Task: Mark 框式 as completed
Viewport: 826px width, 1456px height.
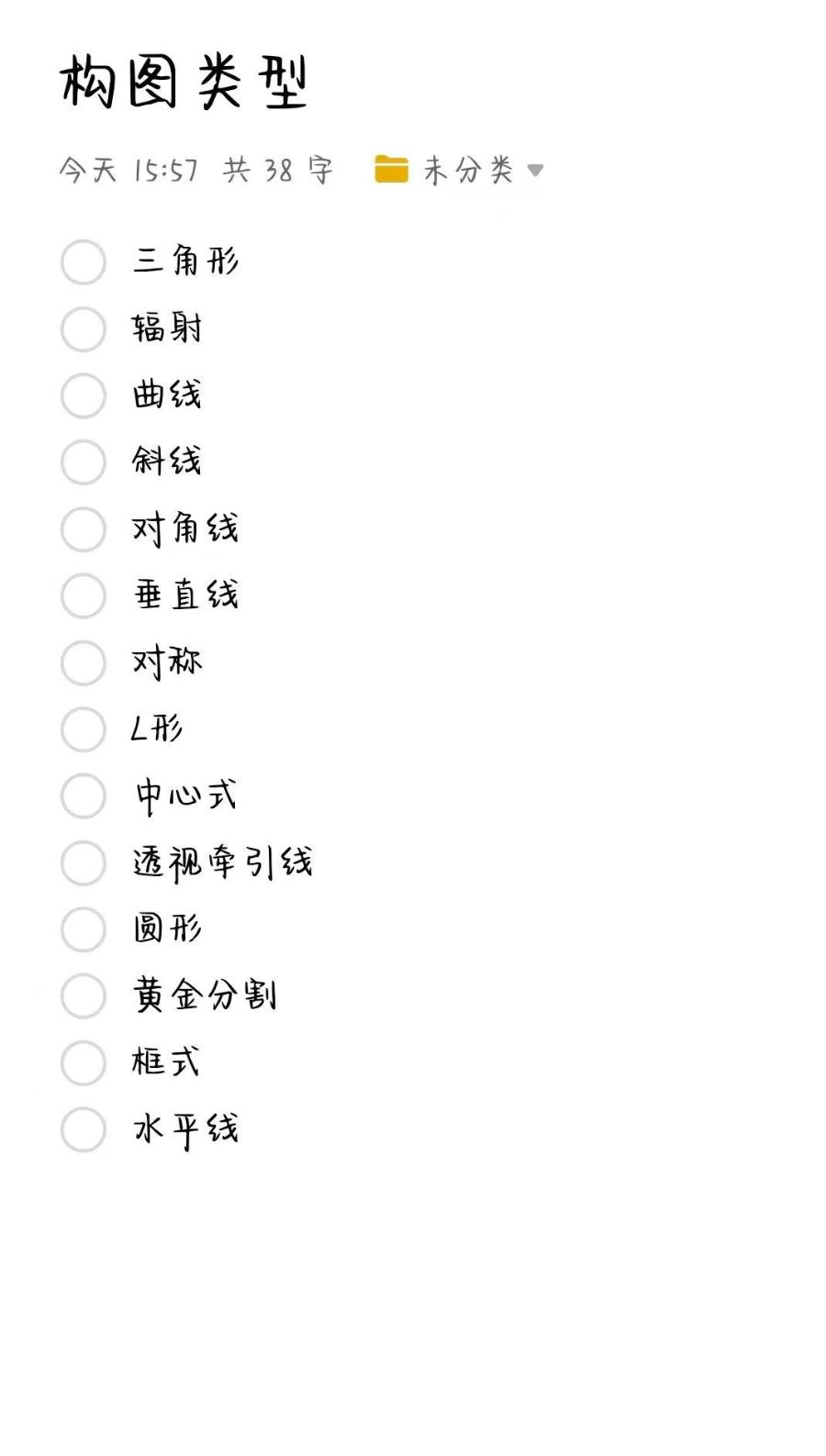Action: pyautogui.click(x=84, y=1062)
